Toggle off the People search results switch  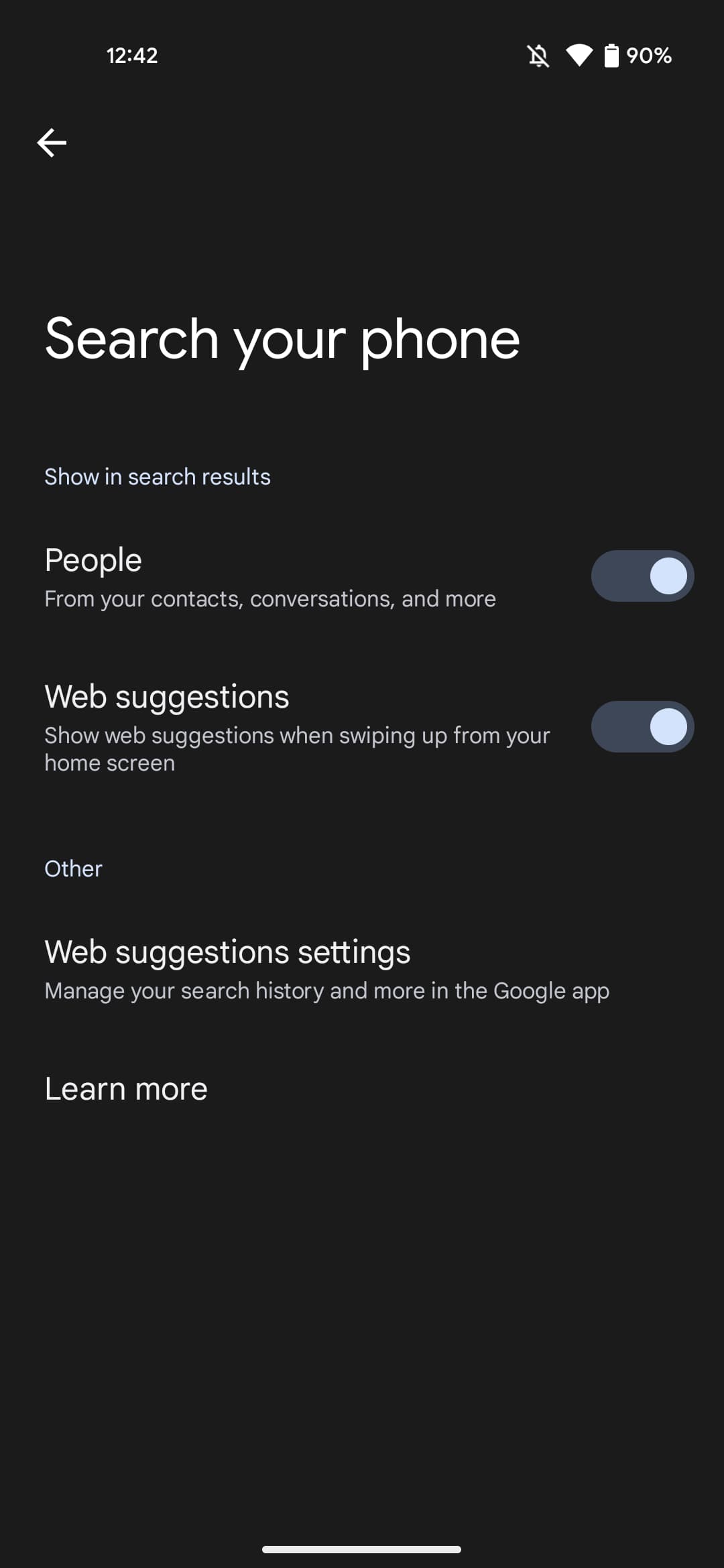[x=642, y=576]
